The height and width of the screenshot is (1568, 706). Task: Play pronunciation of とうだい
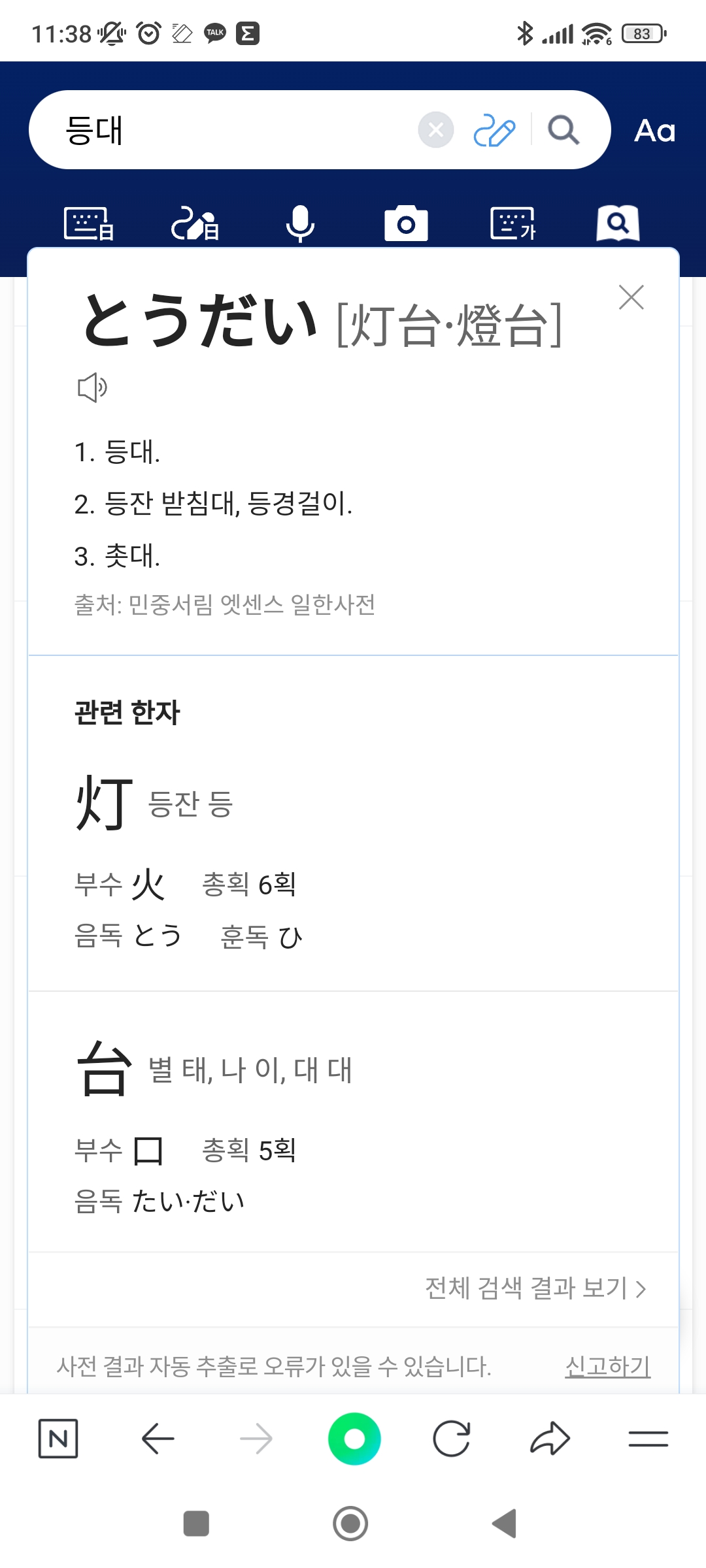pyautogui.click(x=92, y=387)
